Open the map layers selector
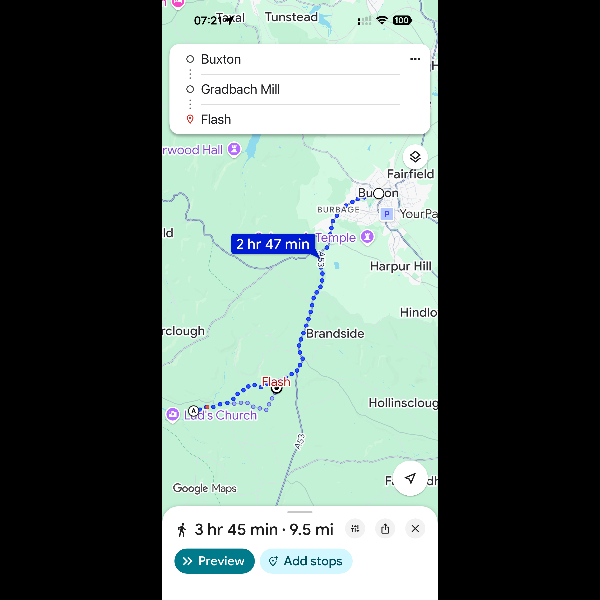The image size is (600, 600). pyautogui.click(x=415, y=158)
